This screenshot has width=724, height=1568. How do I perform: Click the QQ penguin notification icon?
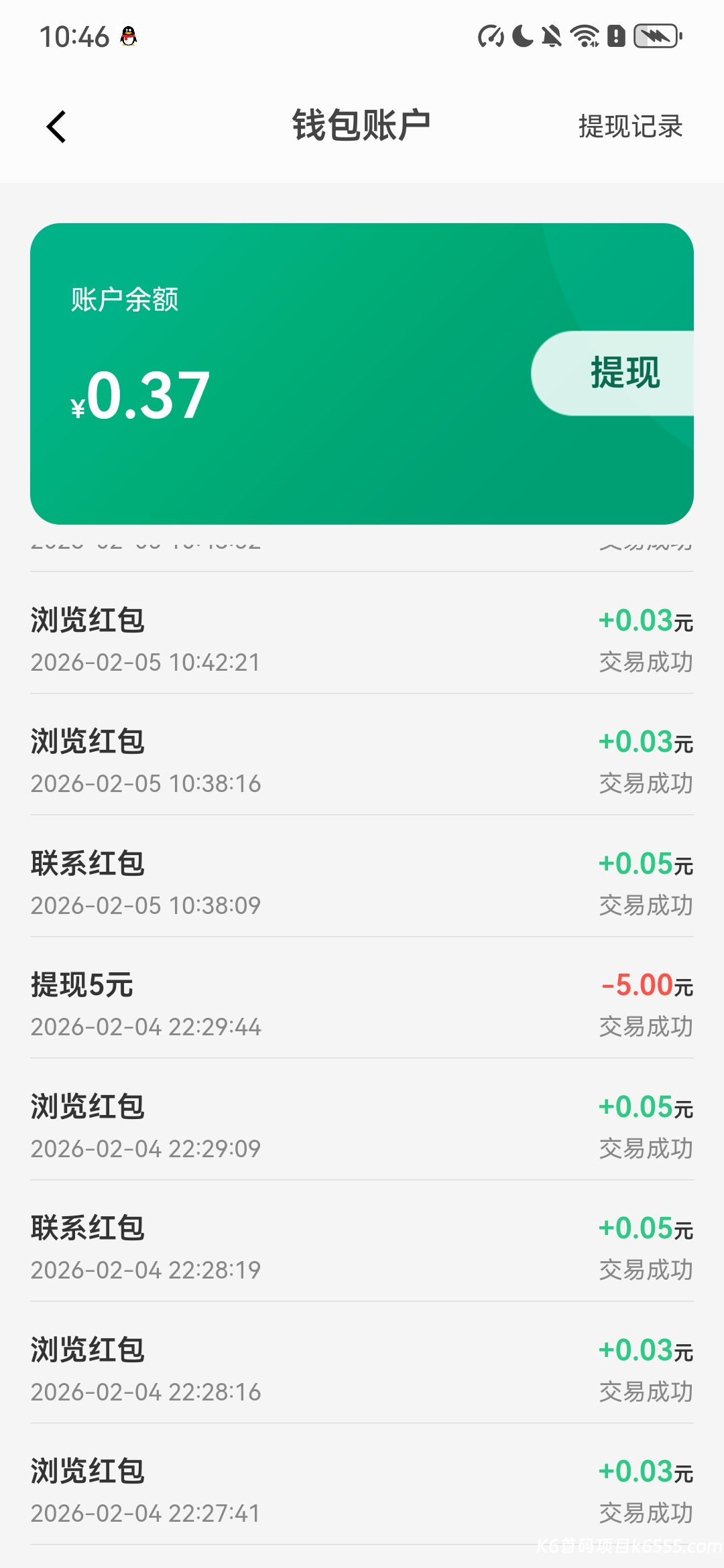point(129,38)
